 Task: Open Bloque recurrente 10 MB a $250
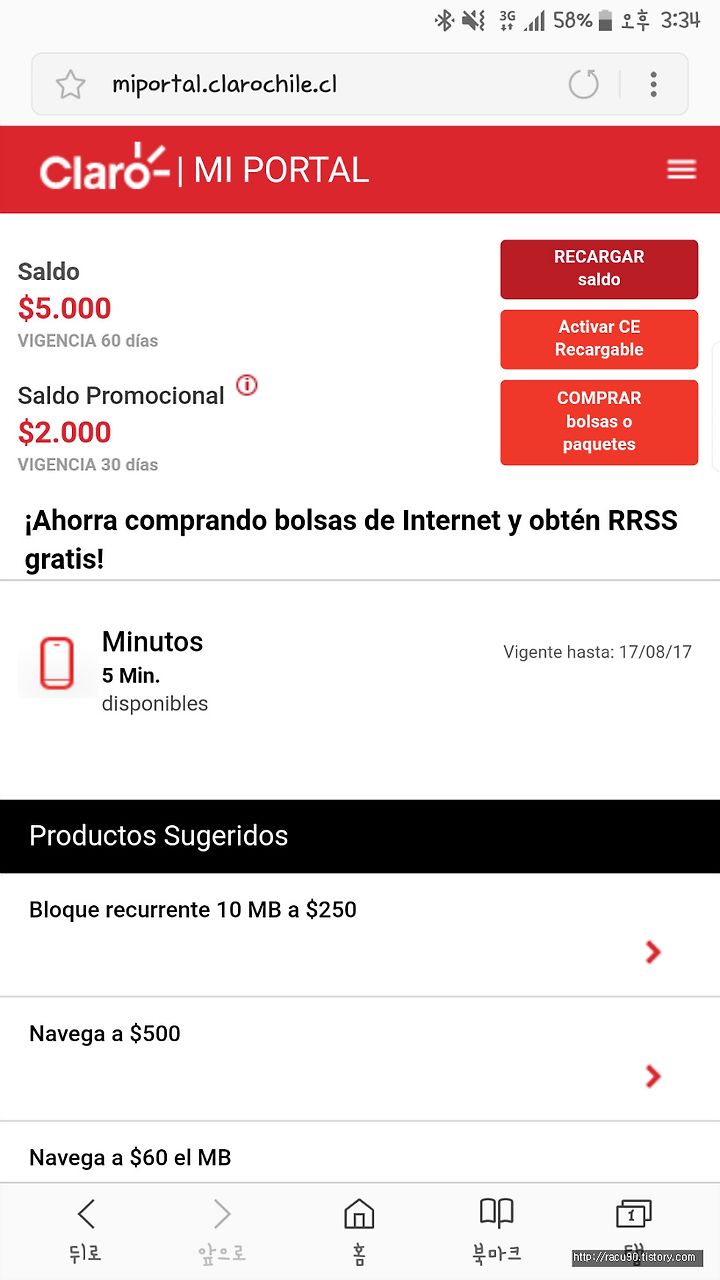360,935
